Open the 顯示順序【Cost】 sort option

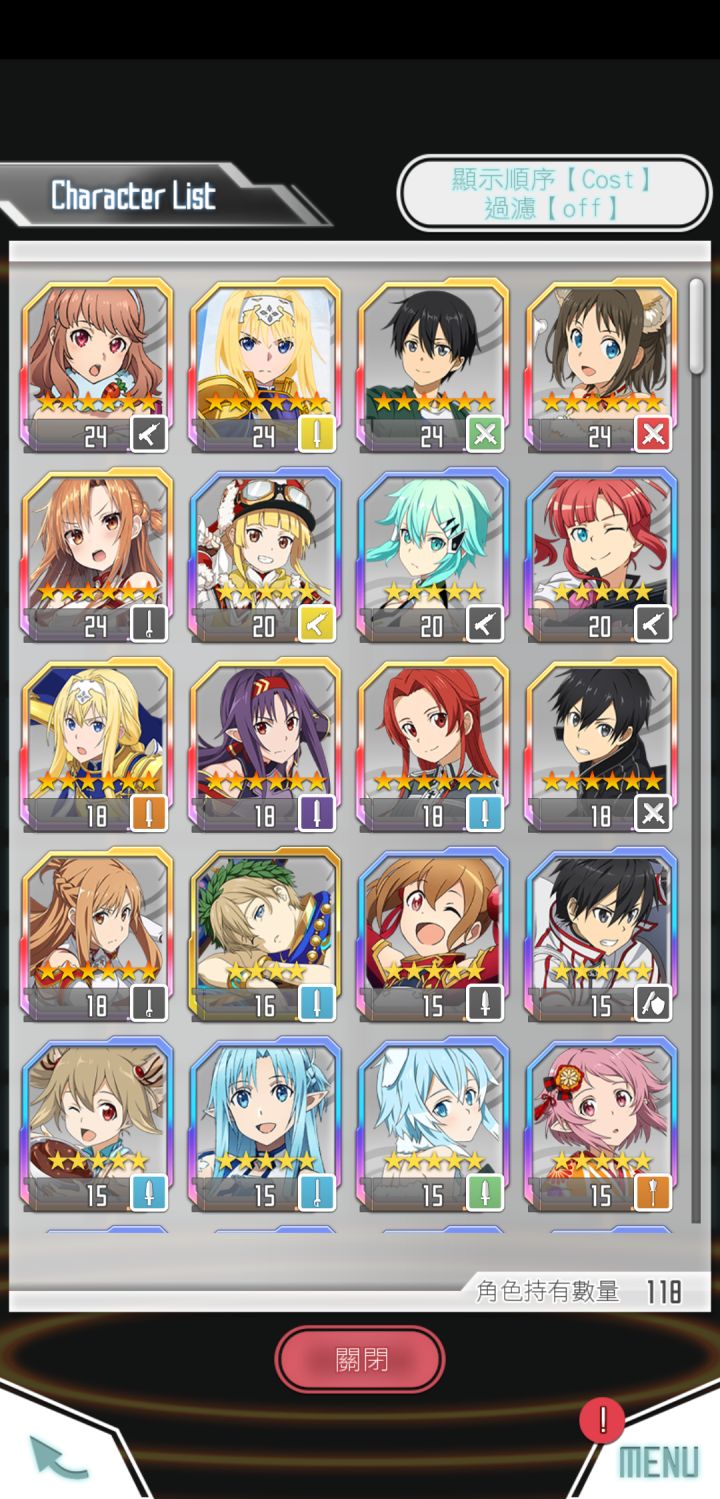(554, 180)
